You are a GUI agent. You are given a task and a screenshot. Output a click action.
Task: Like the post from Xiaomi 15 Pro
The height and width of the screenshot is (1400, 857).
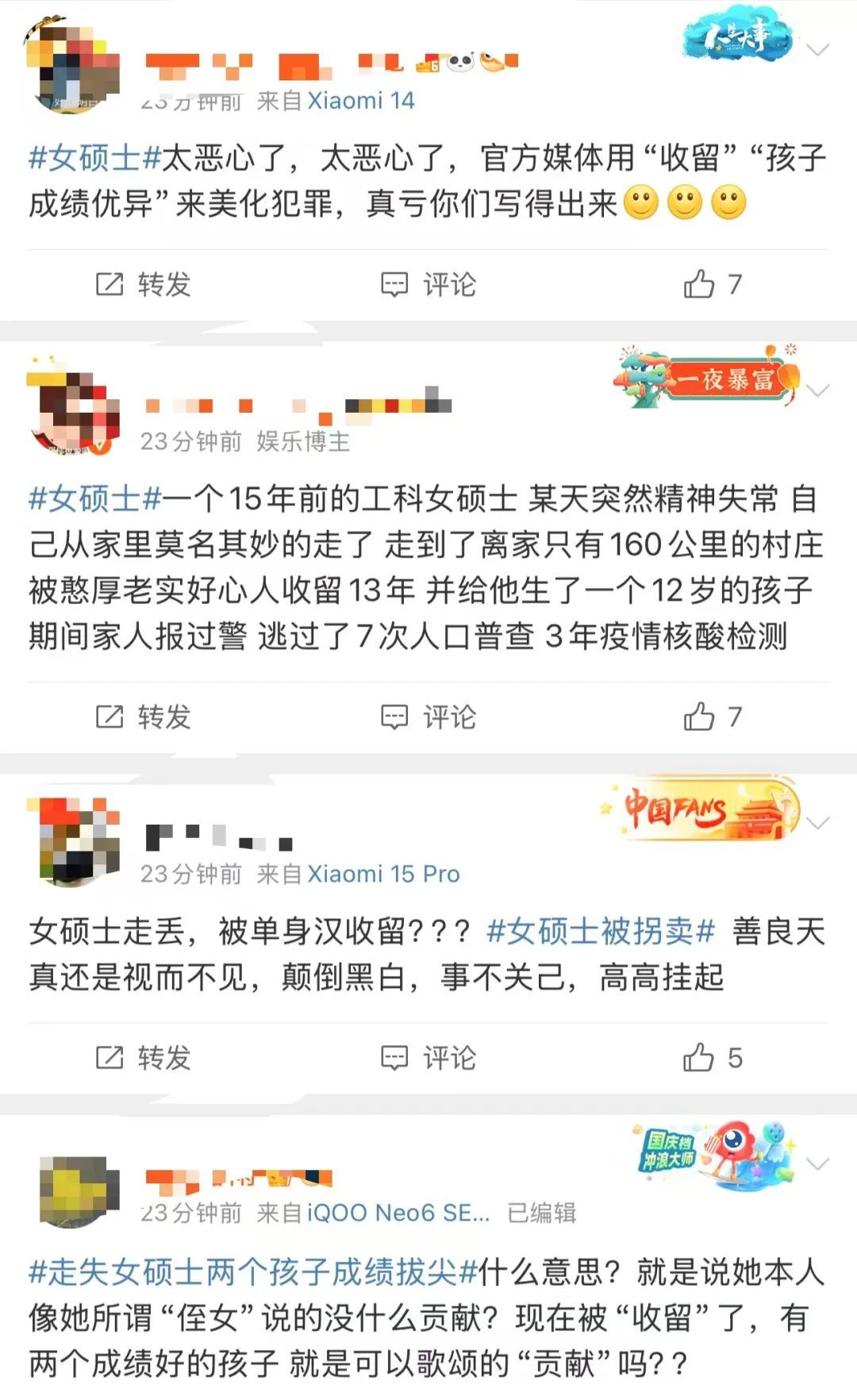[712, 1058]
